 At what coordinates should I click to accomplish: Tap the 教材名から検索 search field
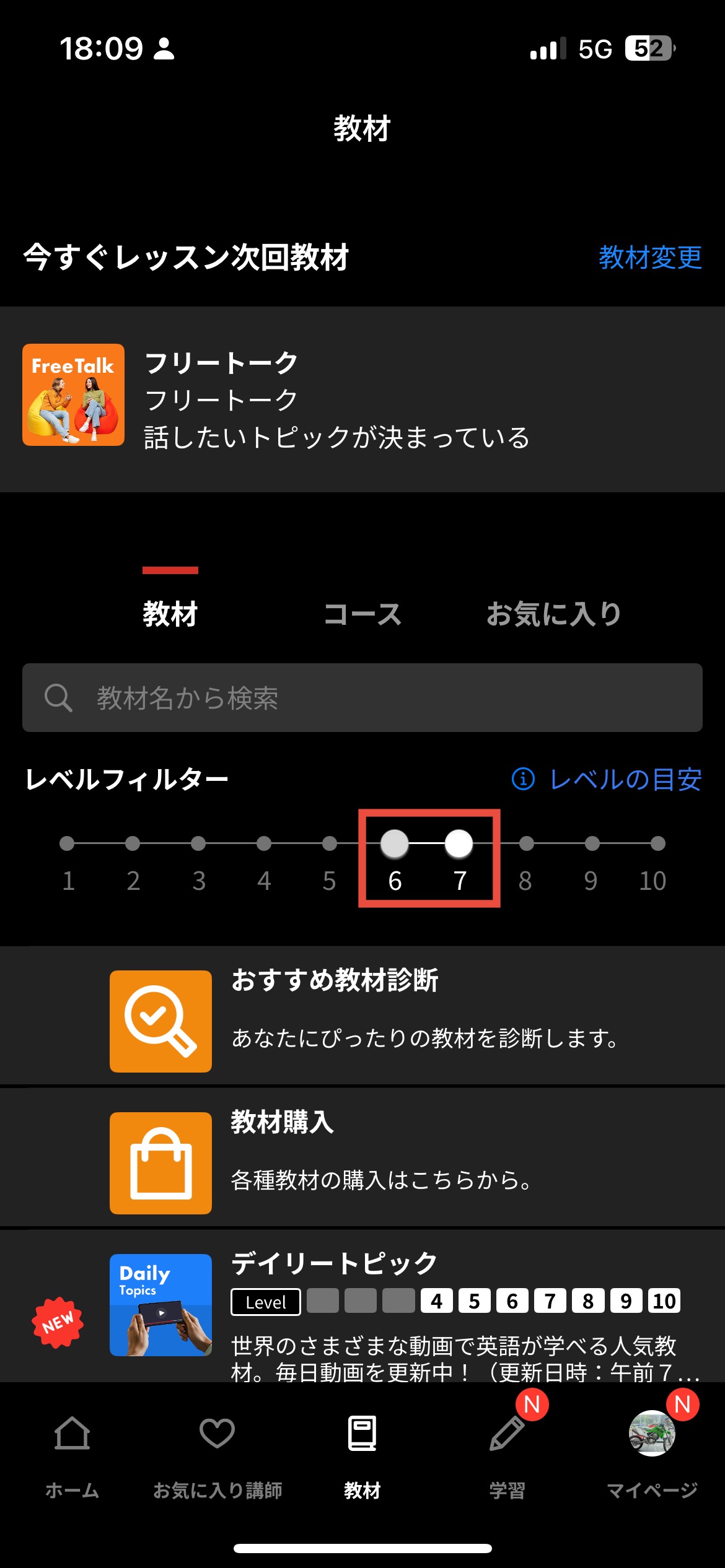362,698
